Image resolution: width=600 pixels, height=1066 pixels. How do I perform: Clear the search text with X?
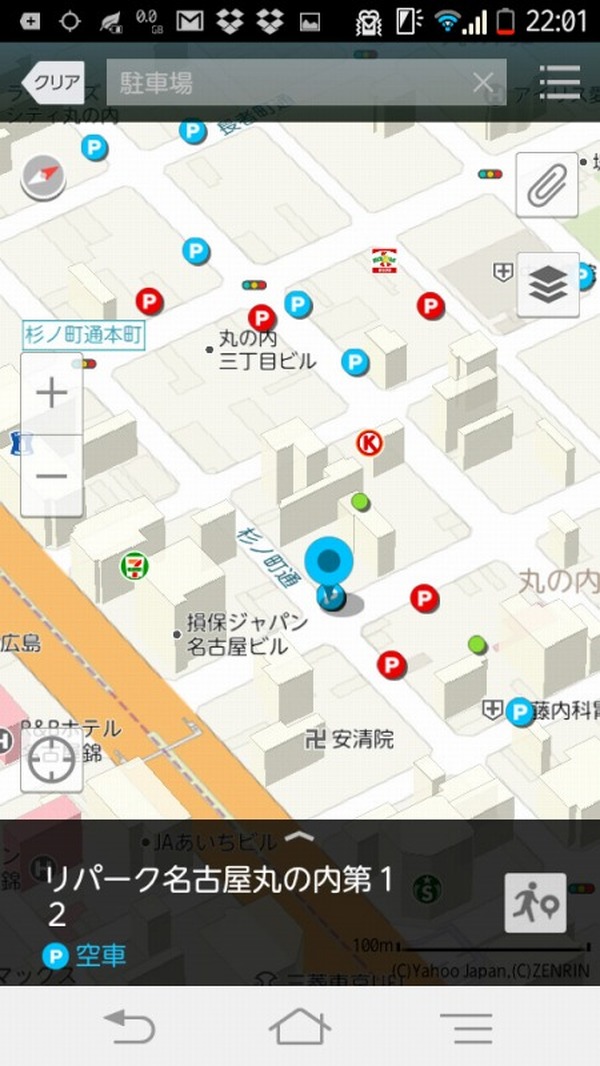pyautogui.click(x=483, y=83)
